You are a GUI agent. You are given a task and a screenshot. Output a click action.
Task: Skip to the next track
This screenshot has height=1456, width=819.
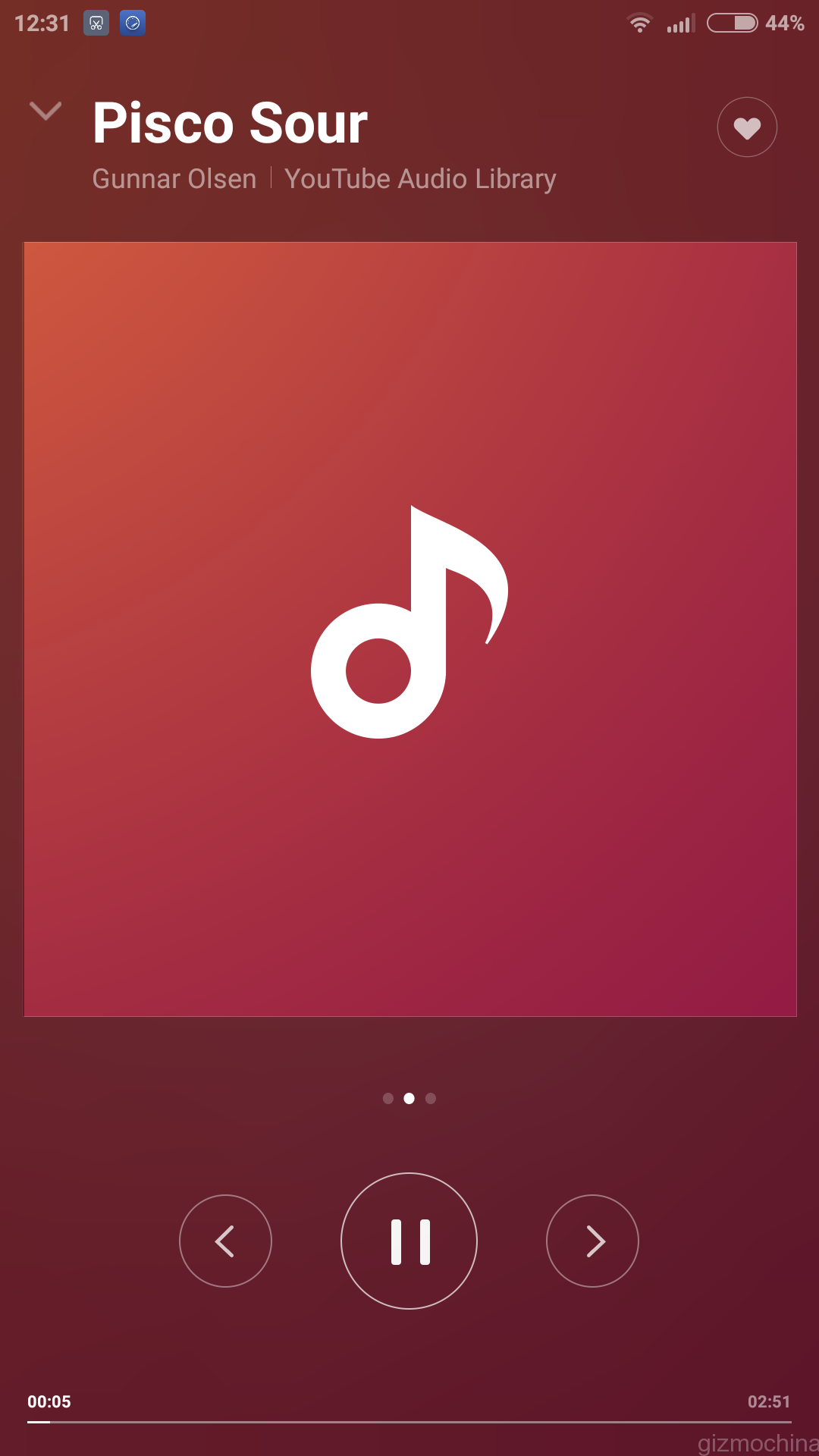592,1241
